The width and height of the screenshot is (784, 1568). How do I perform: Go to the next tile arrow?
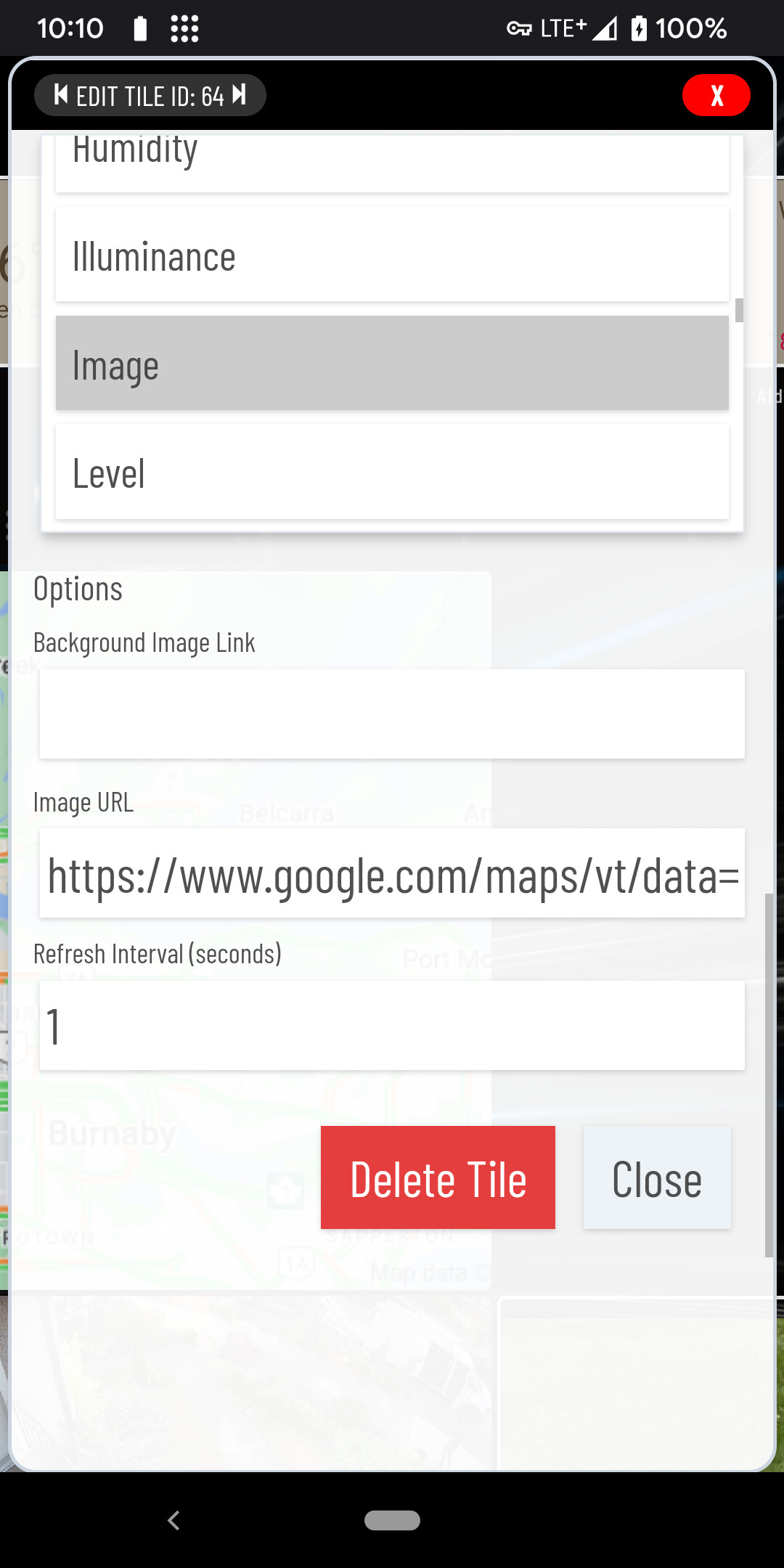click(240, 95)
